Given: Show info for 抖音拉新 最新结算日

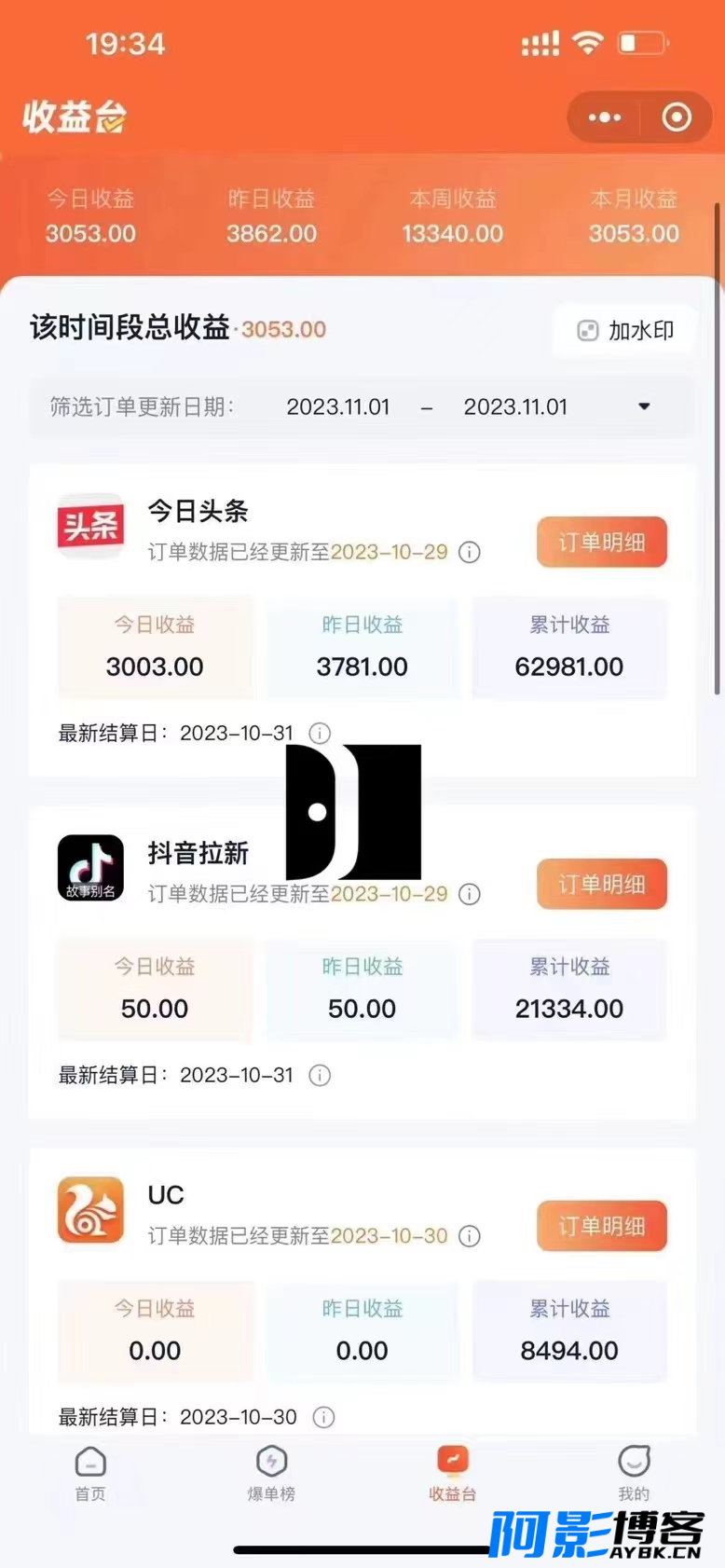Looking at the screenshot, I should pos(320,1075).
